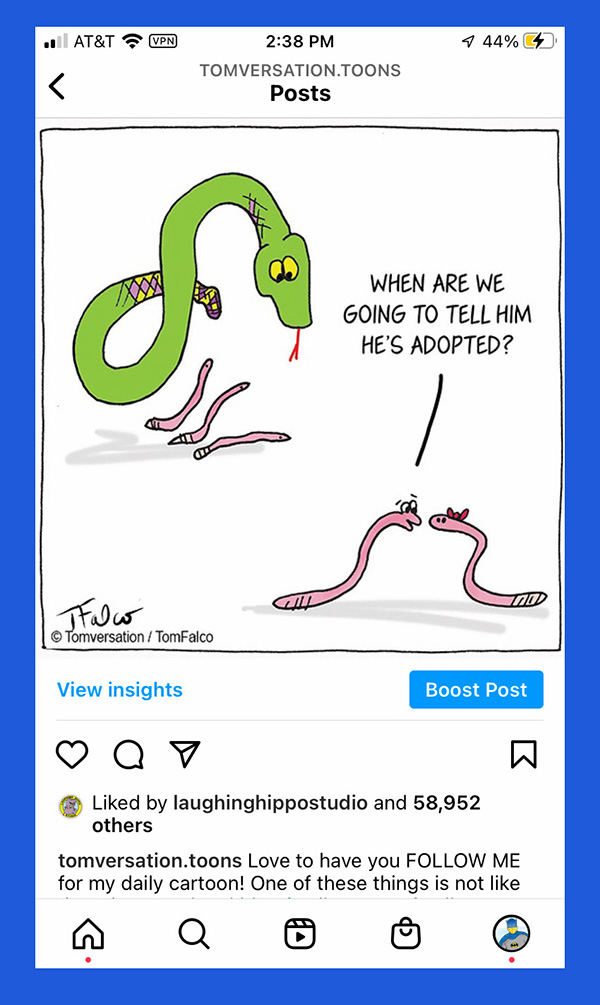
Task: Open the Shop bag tab
Action: (405, 934)
